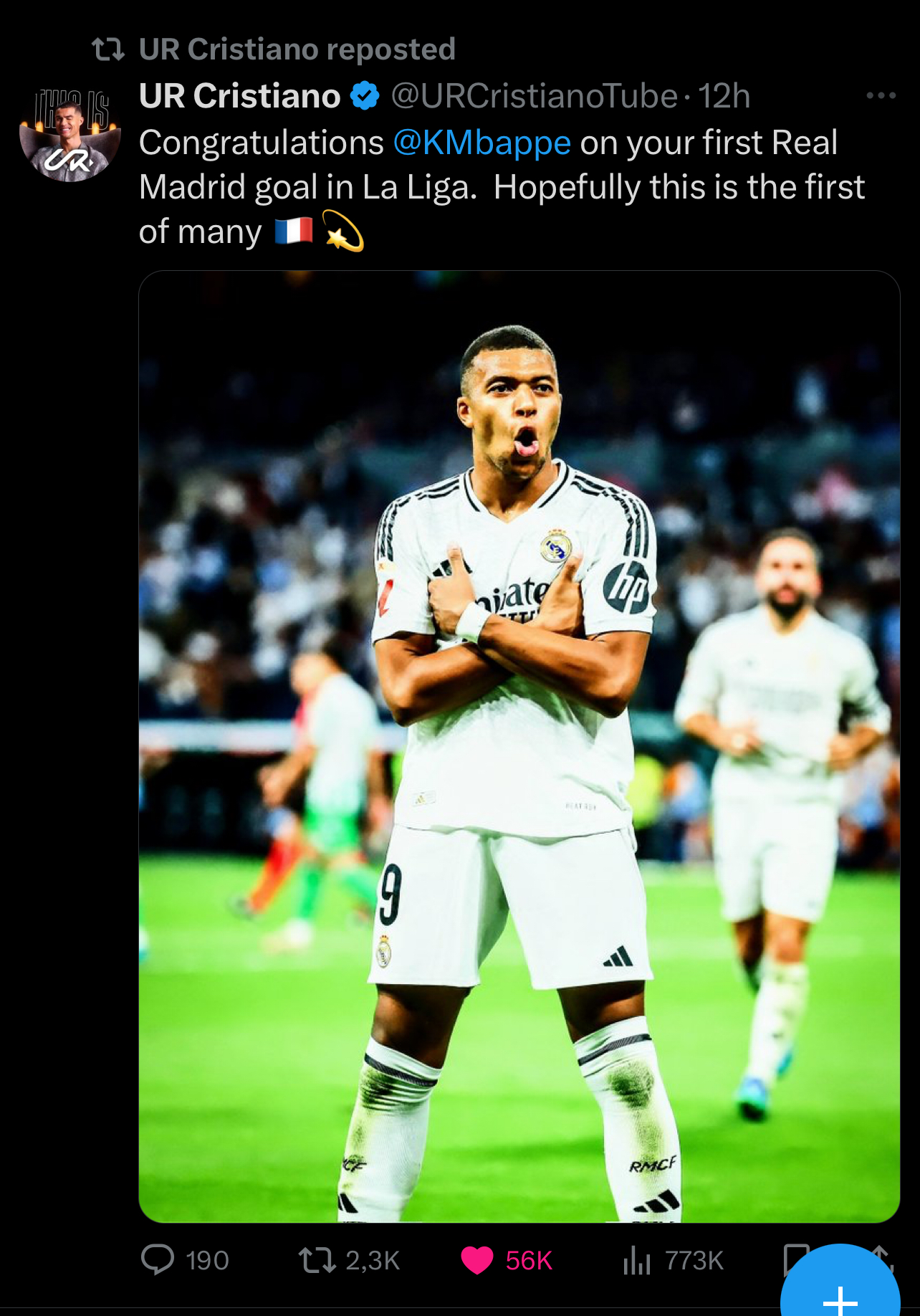This screenshot has height=1316, width=920.
Task: View the attached photo in full screen
Action: tap(519, 745)
